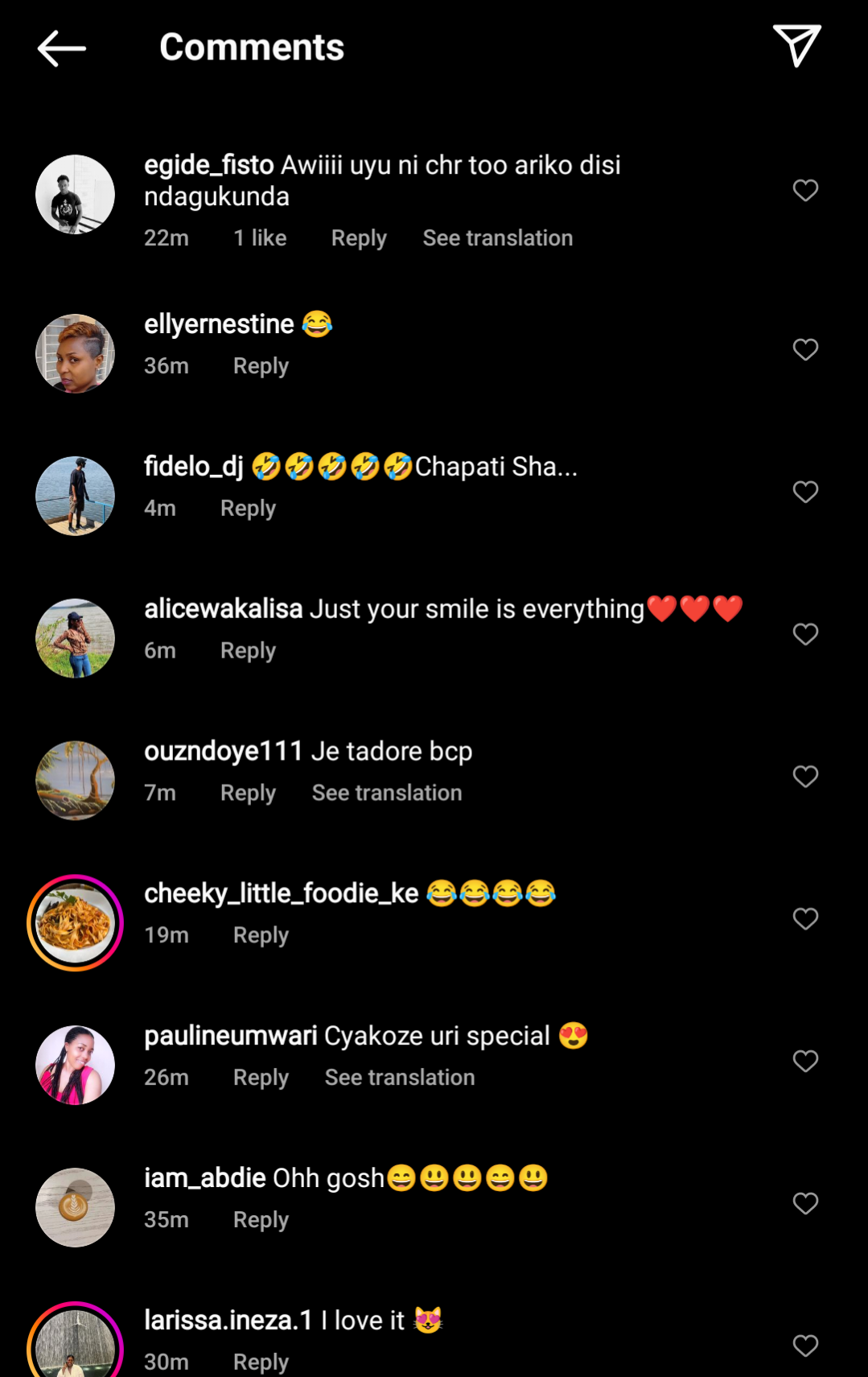The height and width of the screenshot is (1377, 868).
Task: Like ouzndoye111's comment
Action: (x=805, y=777)
